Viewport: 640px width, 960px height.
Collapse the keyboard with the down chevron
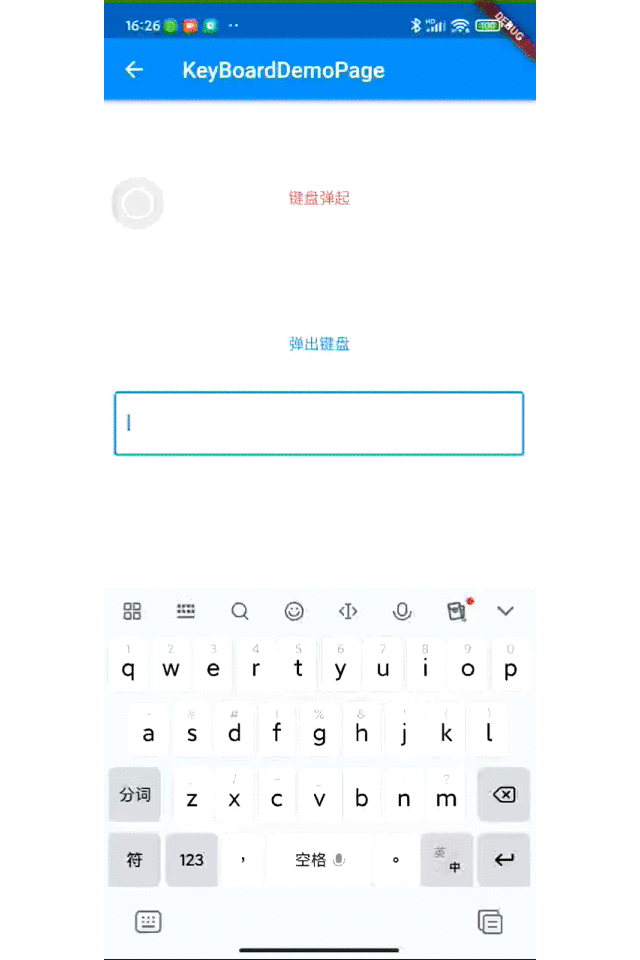(505, 611)
